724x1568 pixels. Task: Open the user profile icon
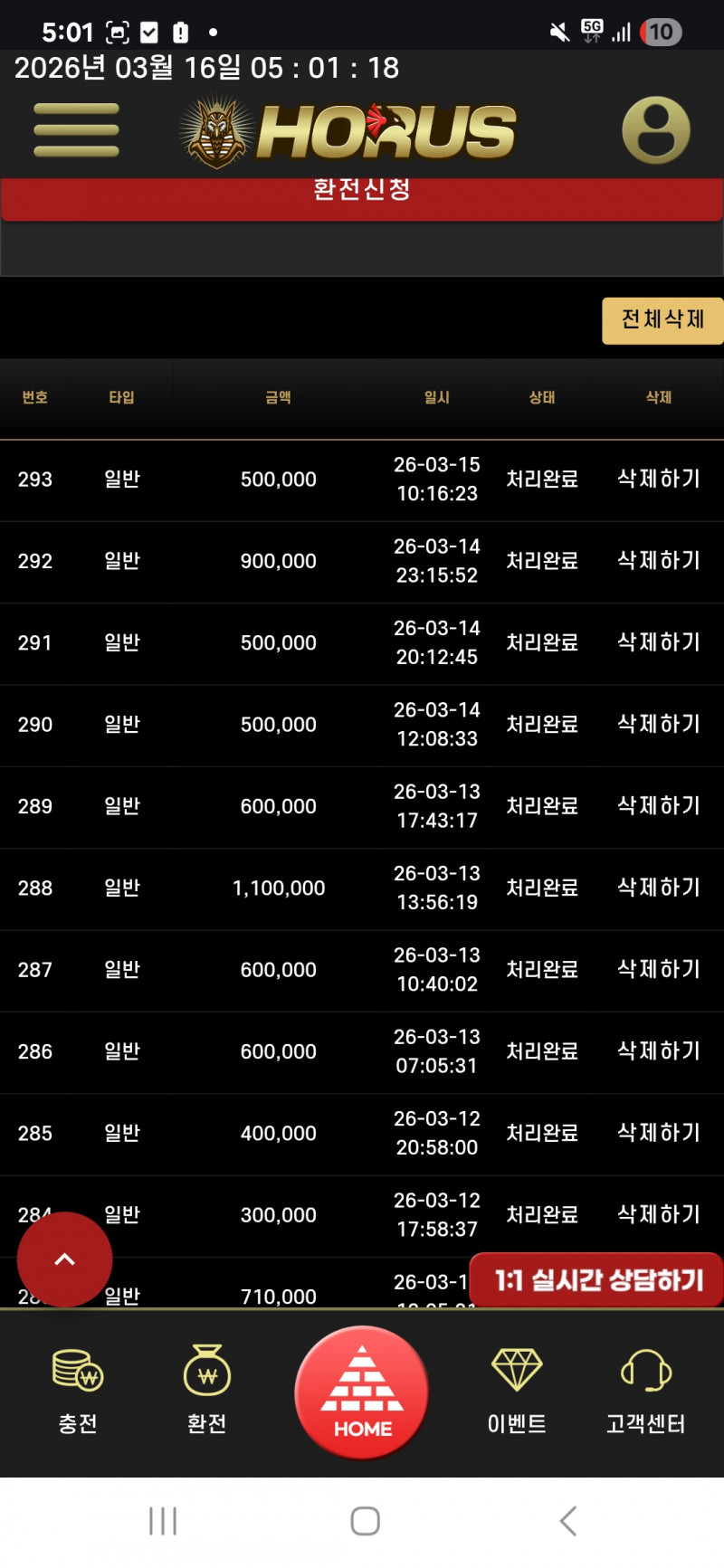point(655,130)
